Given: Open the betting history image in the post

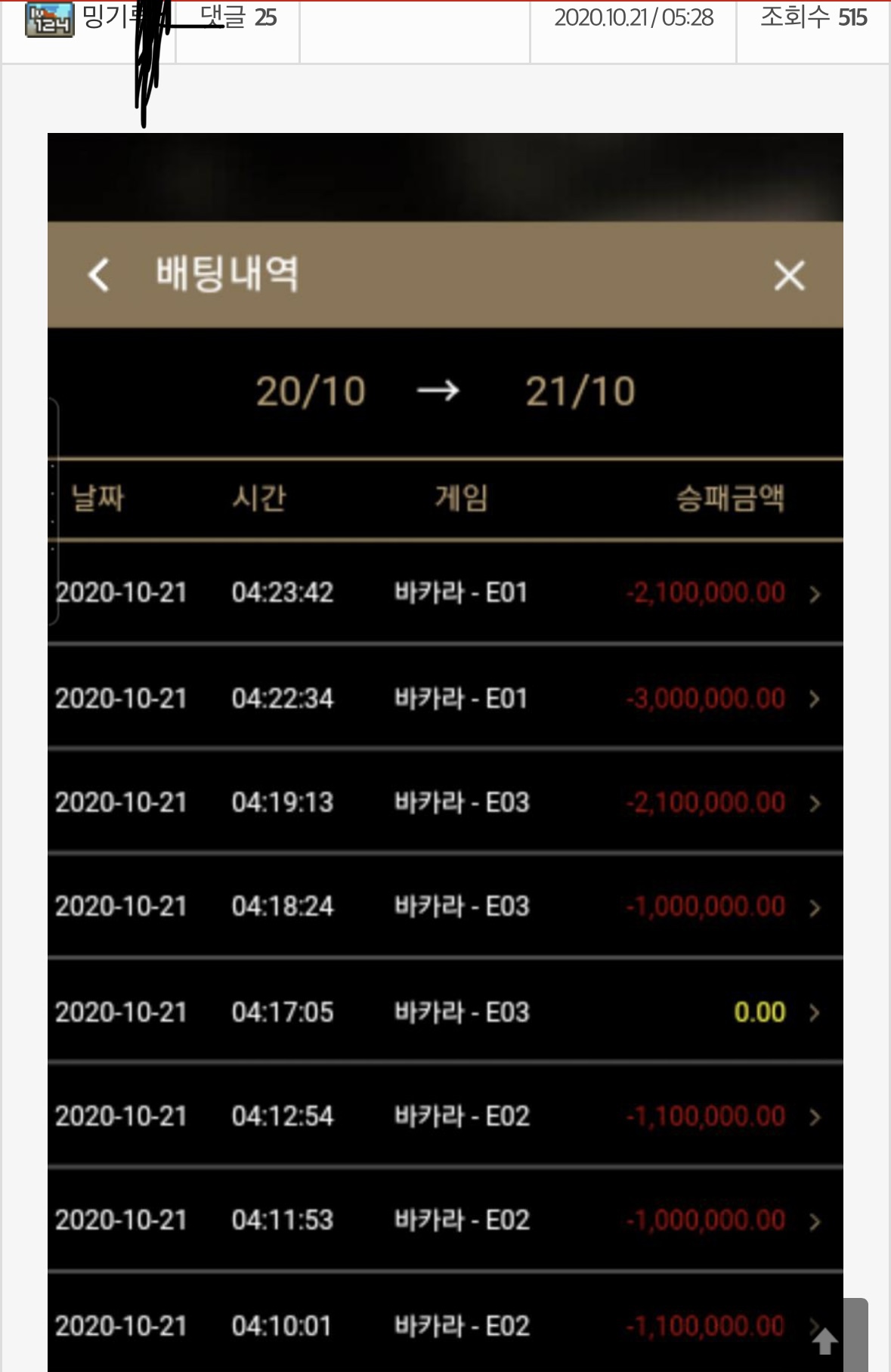Looking at the screenshot, I should (x=445, y=752).
